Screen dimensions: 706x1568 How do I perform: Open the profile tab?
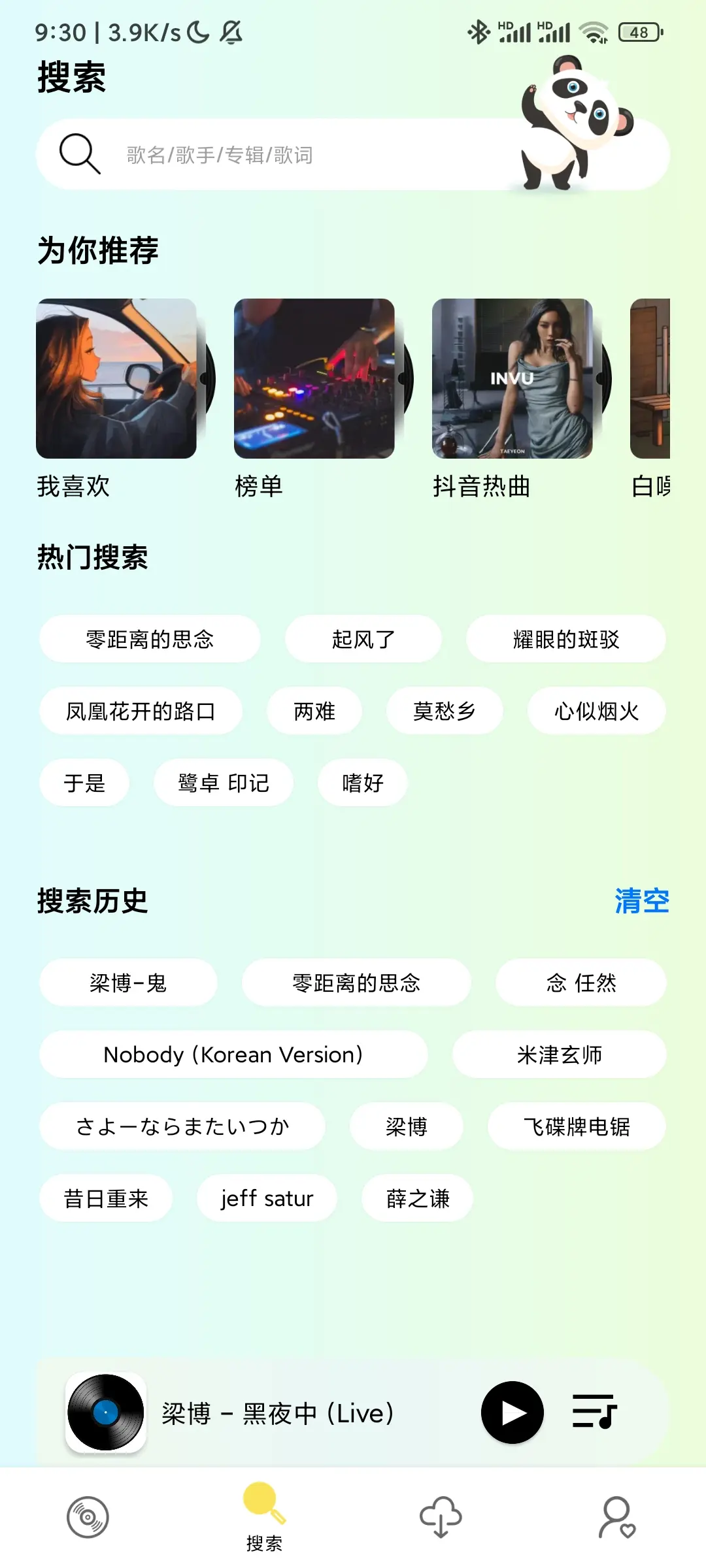click(x=617, y=1517)
